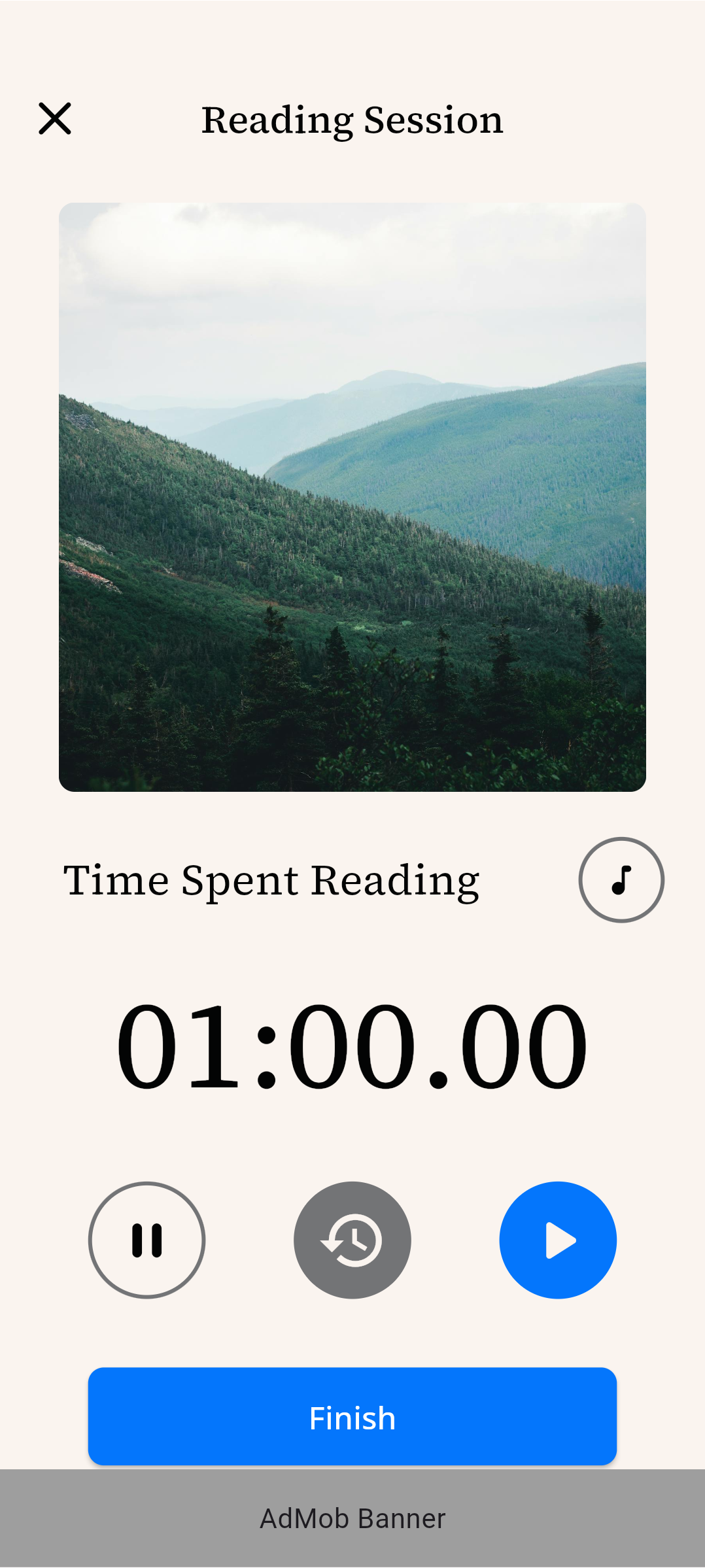Pause the reading timer
Screen dimensions: 705x1568
click(x=147, y=1240)
